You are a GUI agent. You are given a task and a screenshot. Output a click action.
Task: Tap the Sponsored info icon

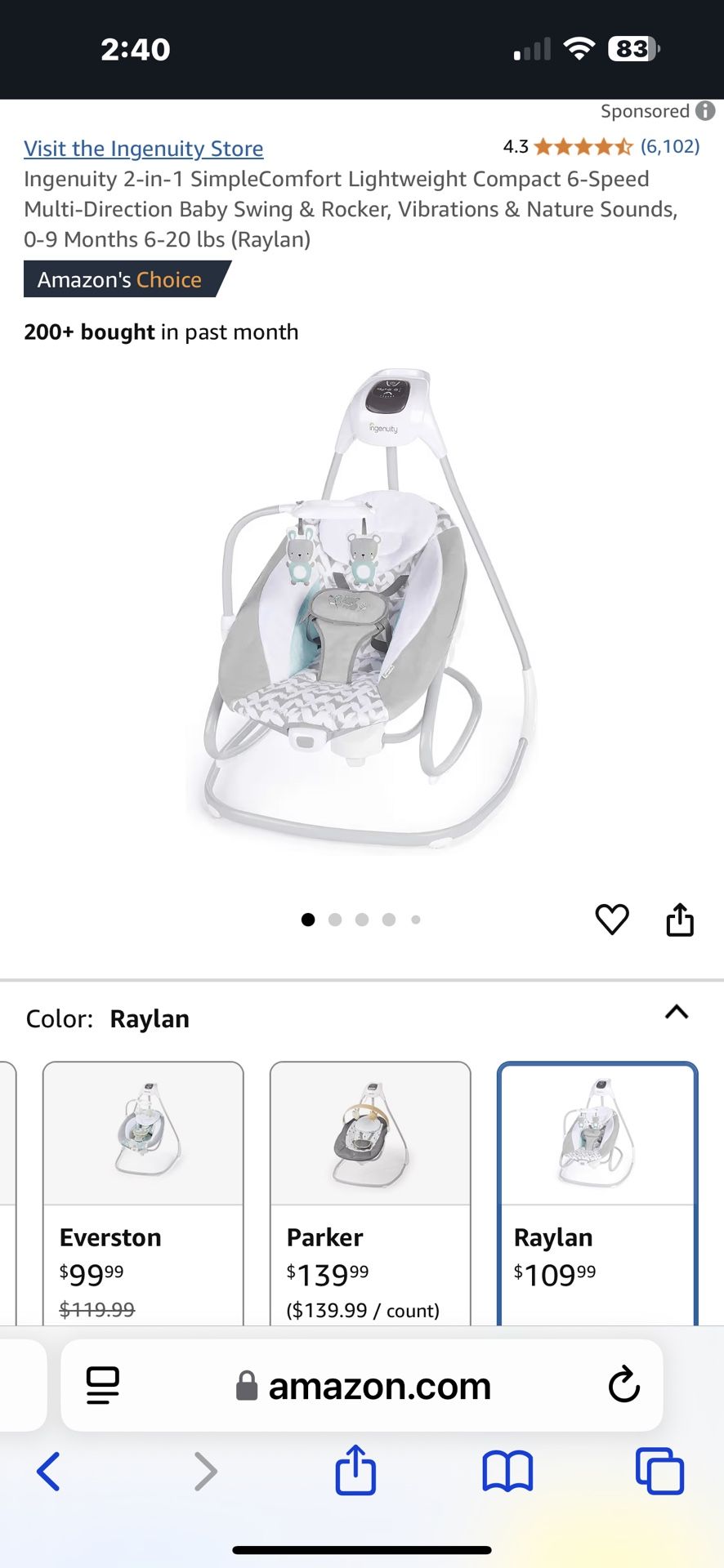(x=704, y=111)
